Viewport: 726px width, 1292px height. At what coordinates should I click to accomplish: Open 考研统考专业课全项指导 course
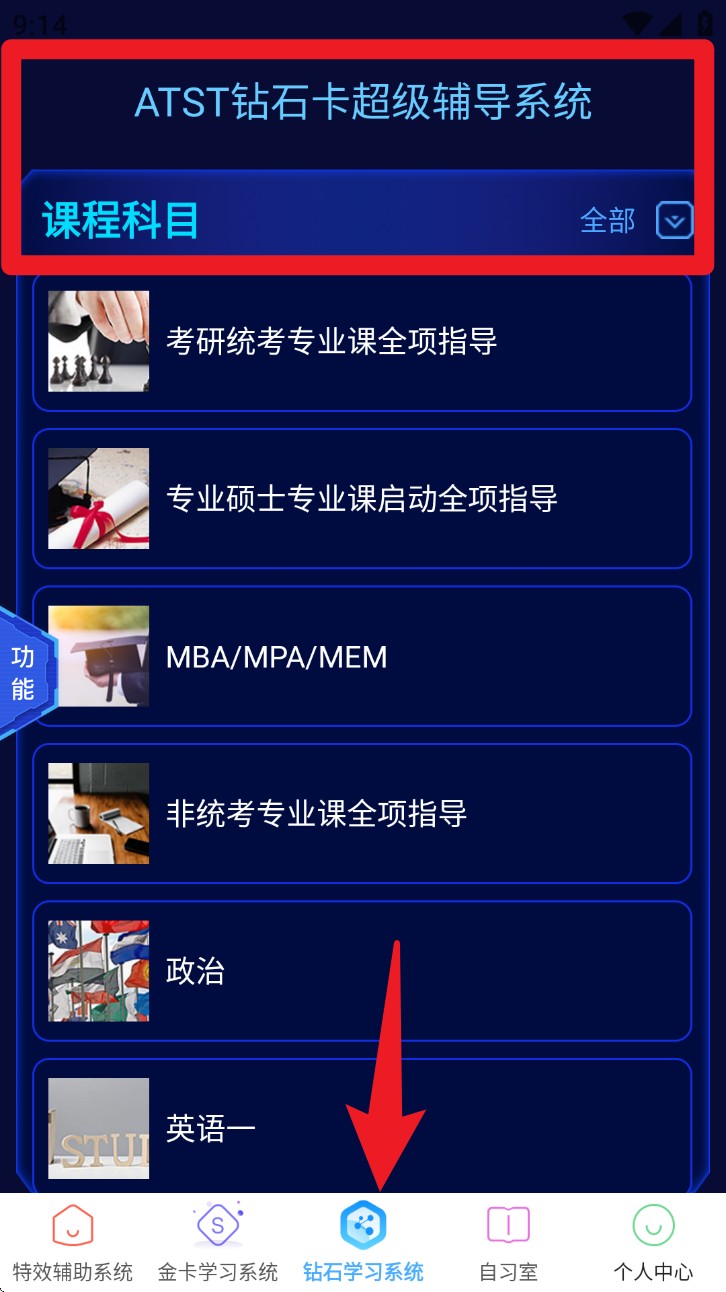point(362,341)
